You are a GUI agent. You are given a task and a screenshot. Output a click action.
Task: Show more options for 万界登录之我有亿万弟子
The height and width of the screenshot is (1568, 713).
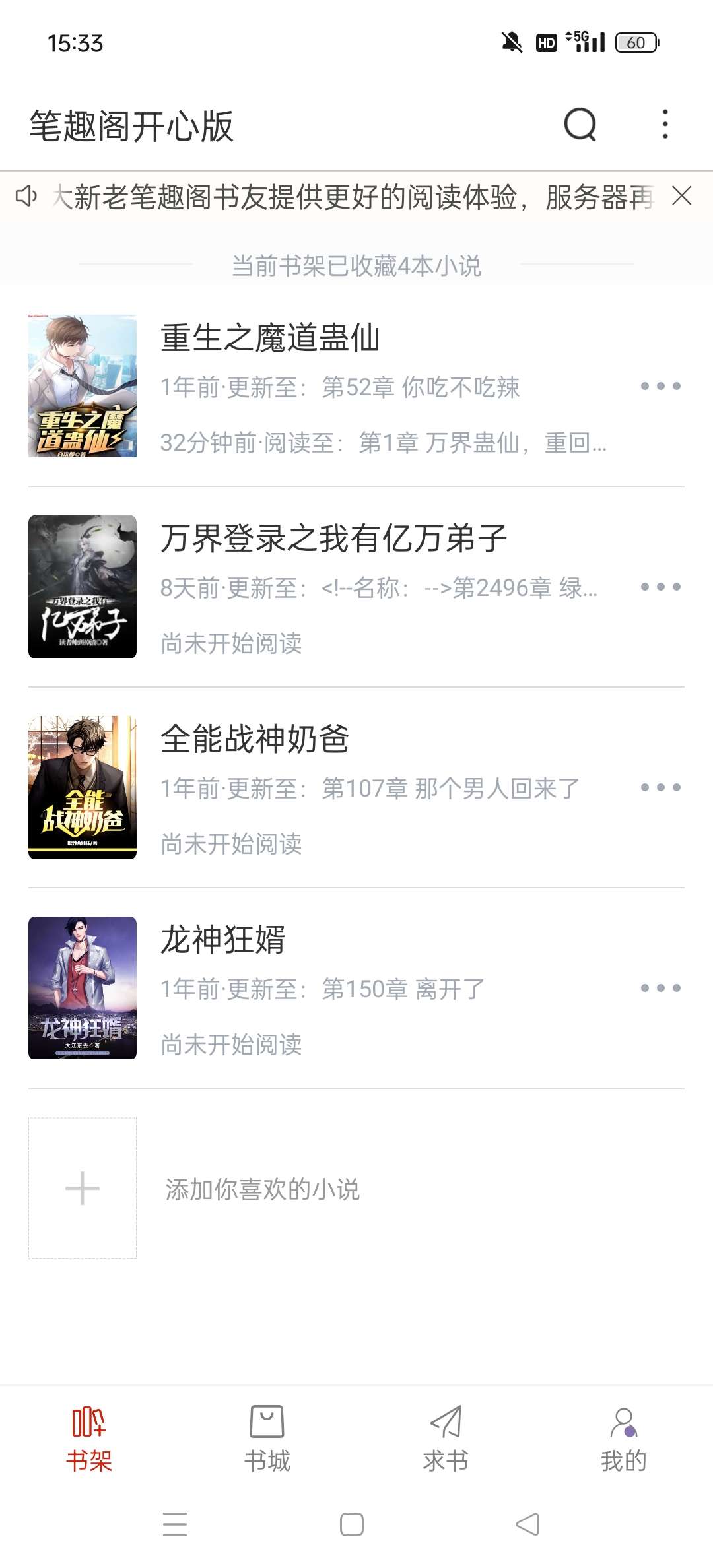click(x=660, y=587)
